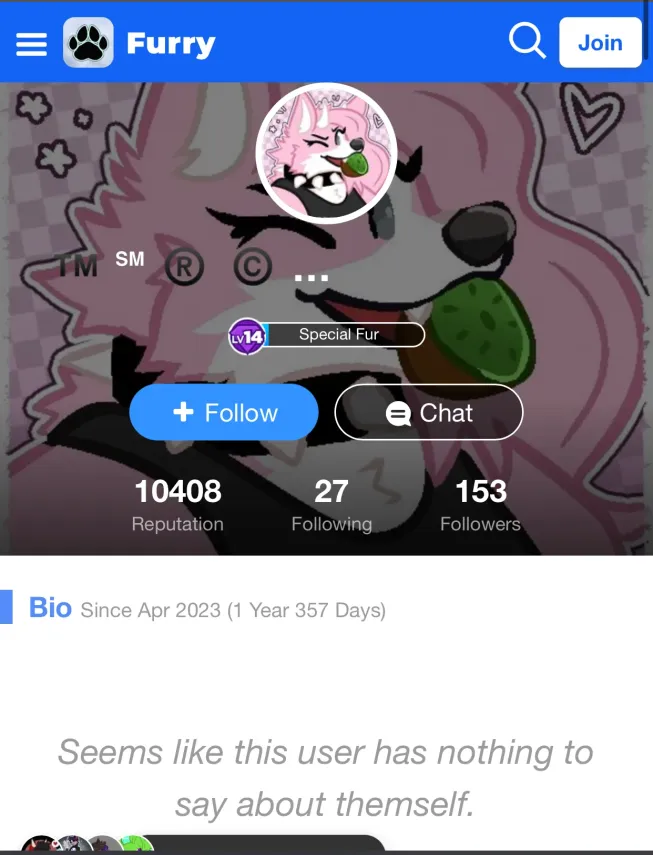The height and width of the screenshot is (855, 653).
Task: Open the Furry community home
Action: click(x=140, y=44)
